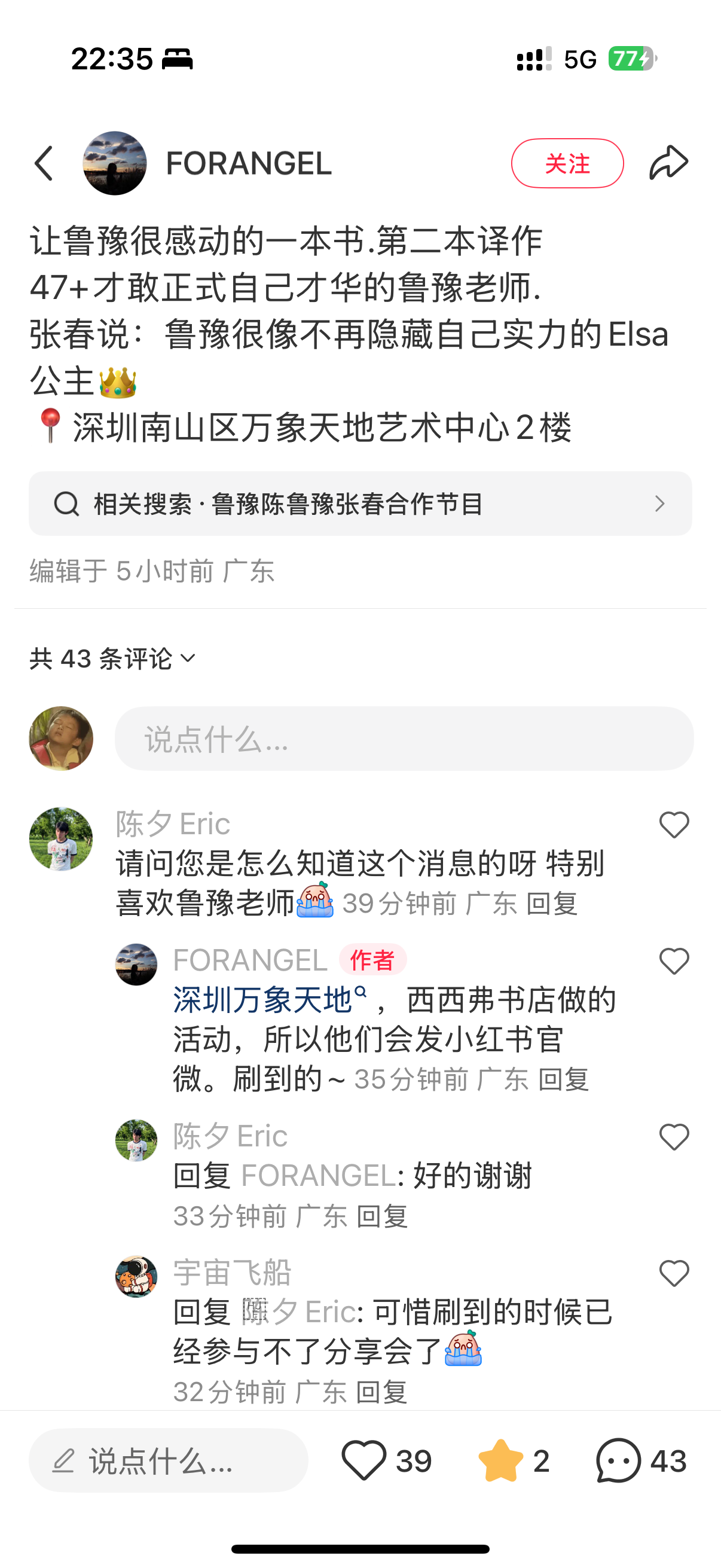
Task: Reply to FORANGEL's 35分钟前 comment
Action: point(564,1079)
